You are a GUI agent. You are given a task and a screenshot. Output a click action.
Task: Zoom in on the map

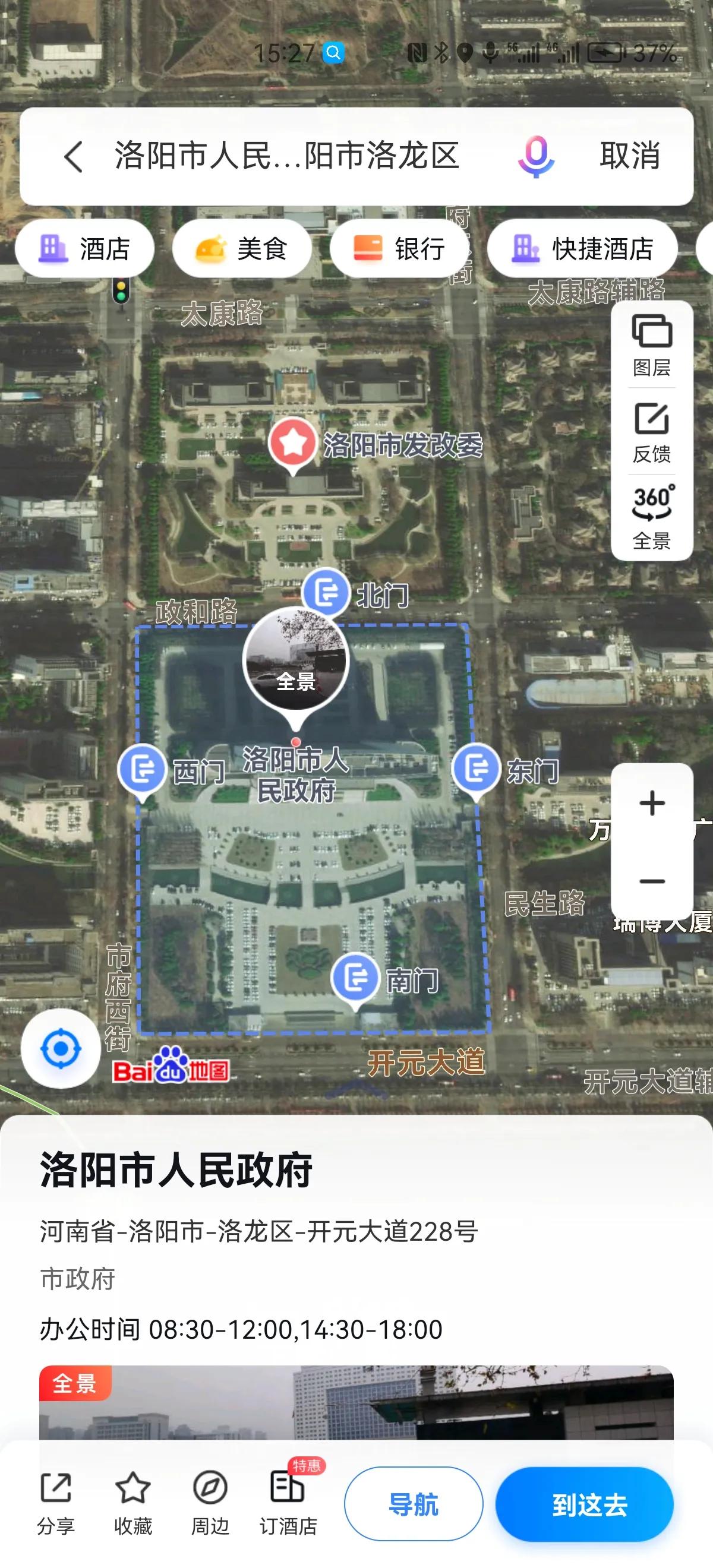(x=651, y=803)
